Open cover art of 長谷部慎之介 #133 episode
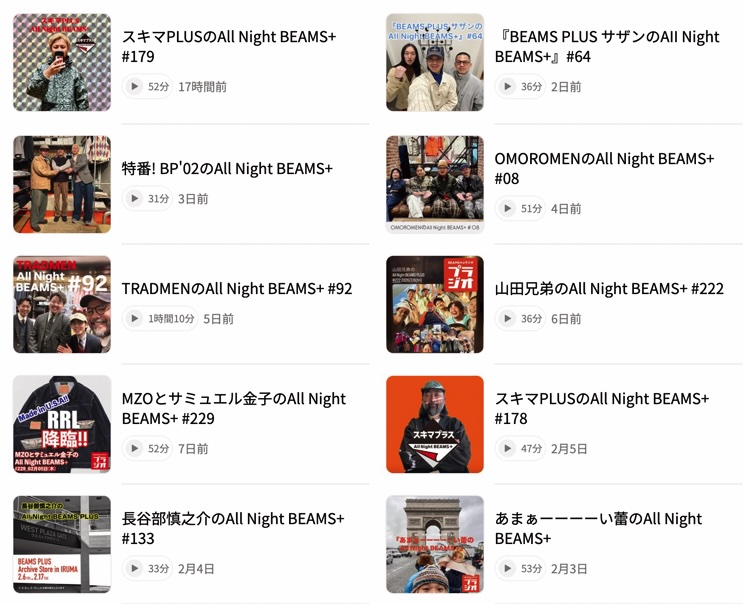The image size is (743, 604). coord(62,544)
